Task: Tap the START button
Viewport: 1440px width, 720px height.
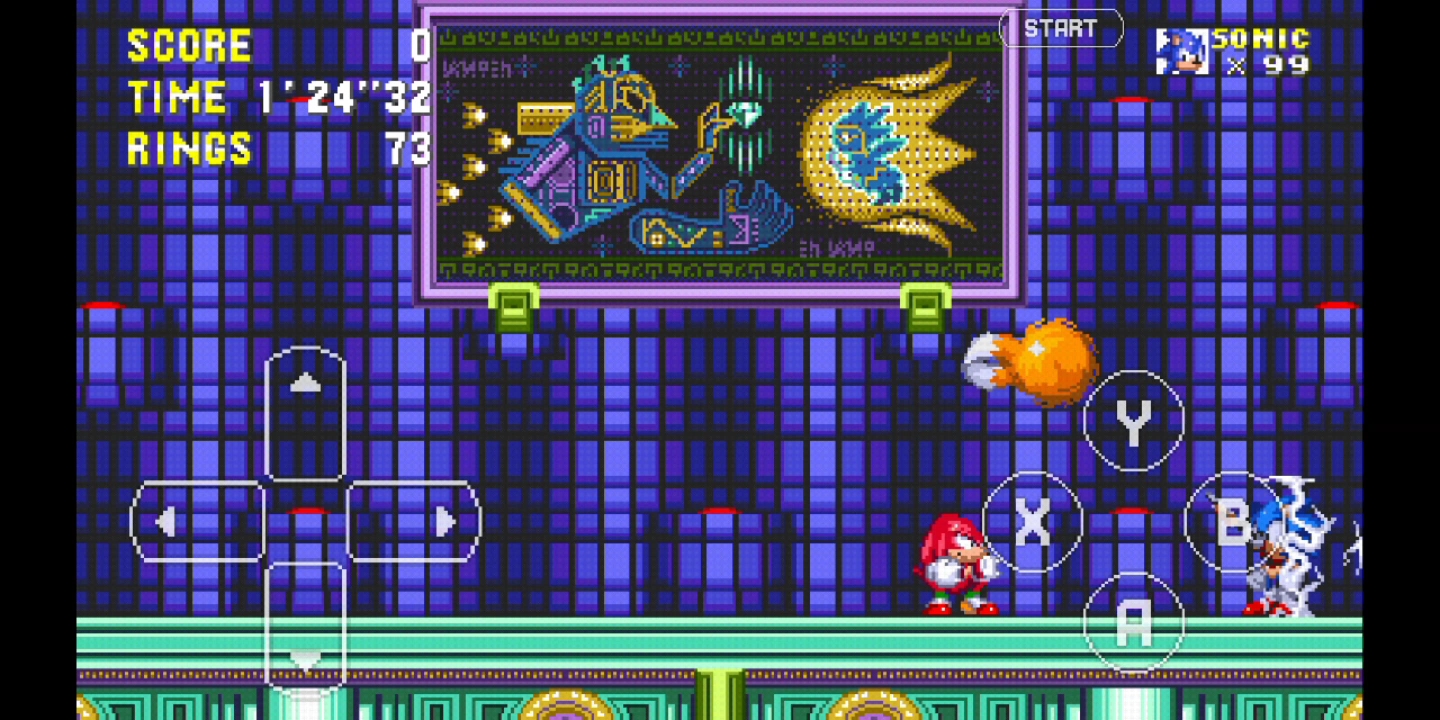Action: click(1061, 29)
